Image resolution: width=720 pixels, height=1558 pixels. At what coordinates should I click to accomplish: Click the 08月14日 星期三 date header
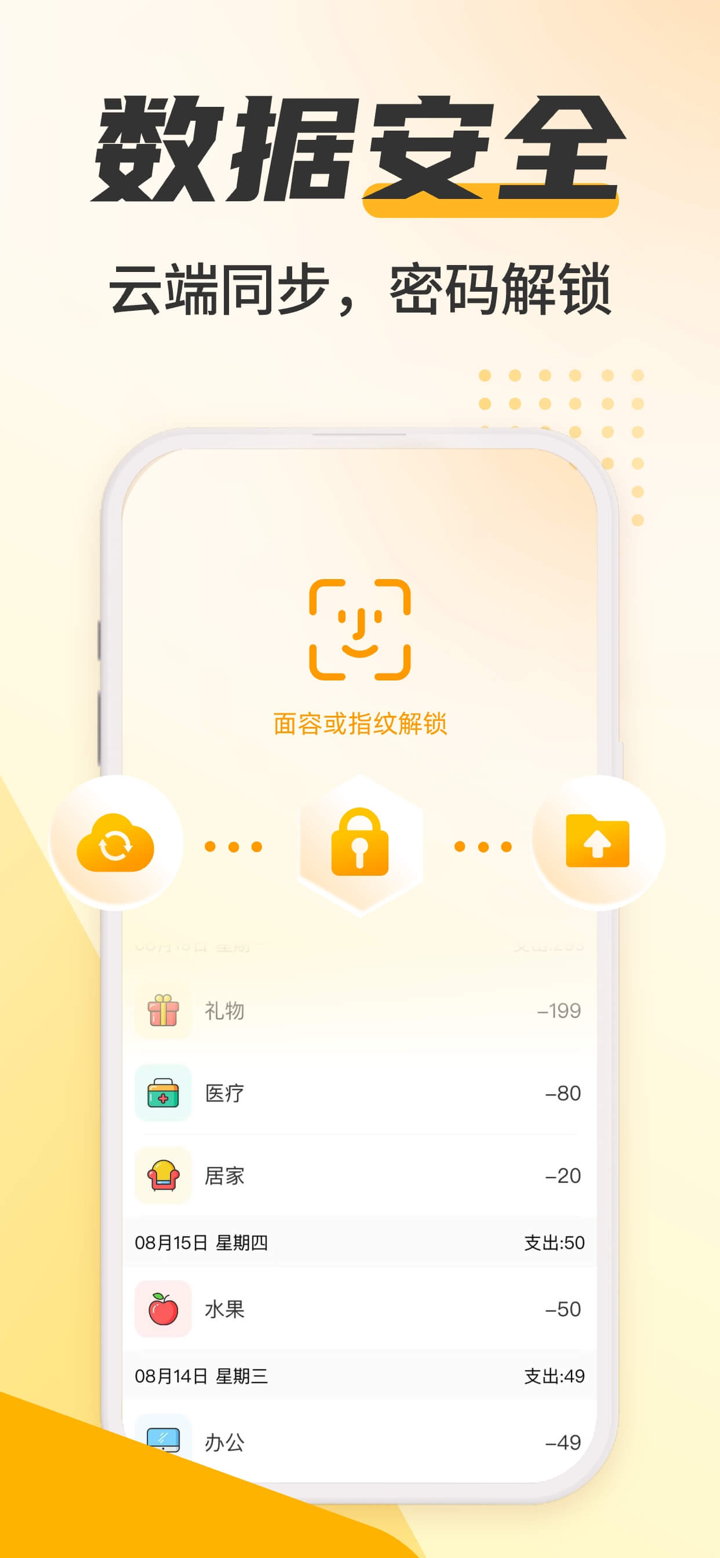tap(200, 1376)
